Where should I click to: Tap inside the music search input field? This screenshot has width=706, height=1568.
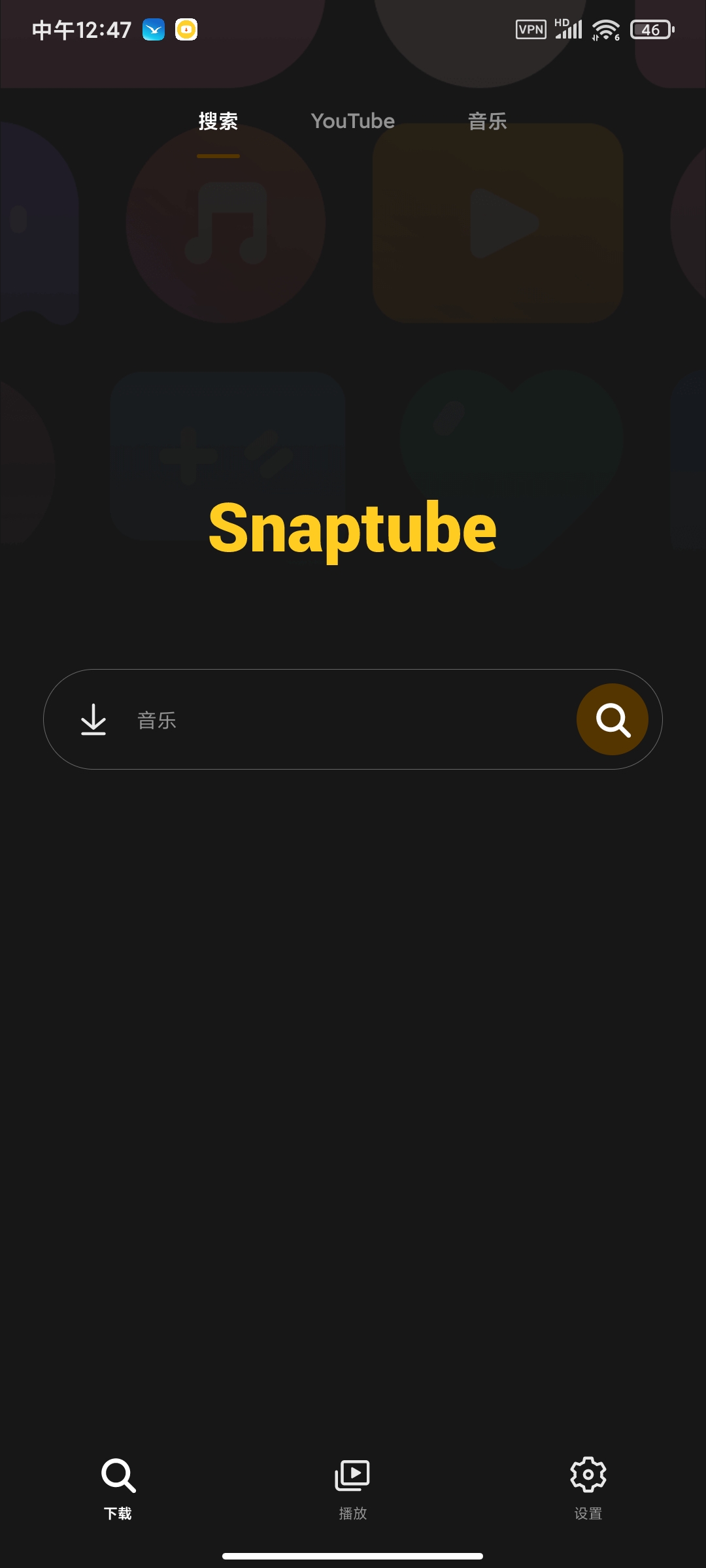[294, 719]
